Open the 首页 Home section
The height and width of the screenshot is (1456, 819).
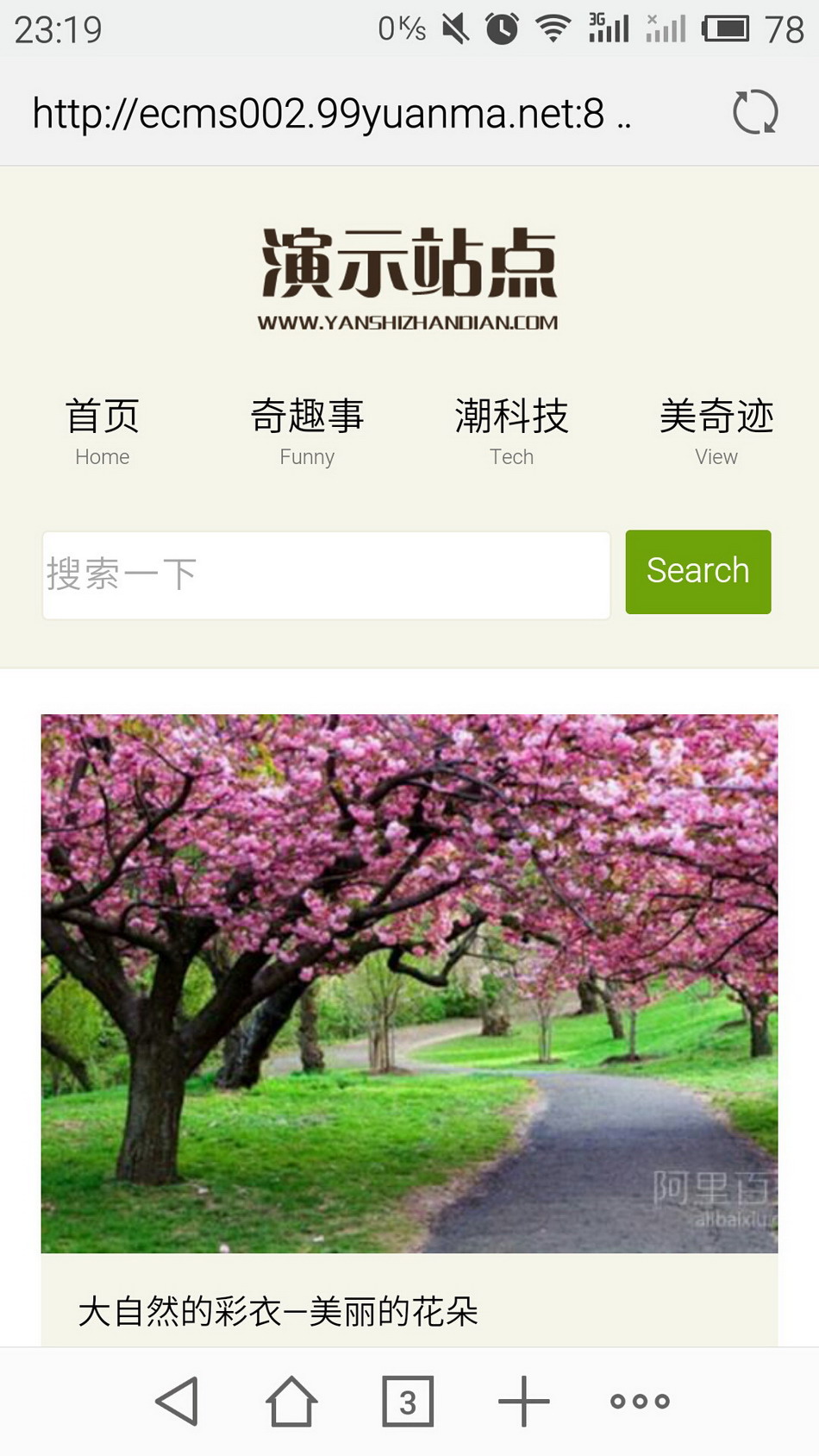pos(102,431)
